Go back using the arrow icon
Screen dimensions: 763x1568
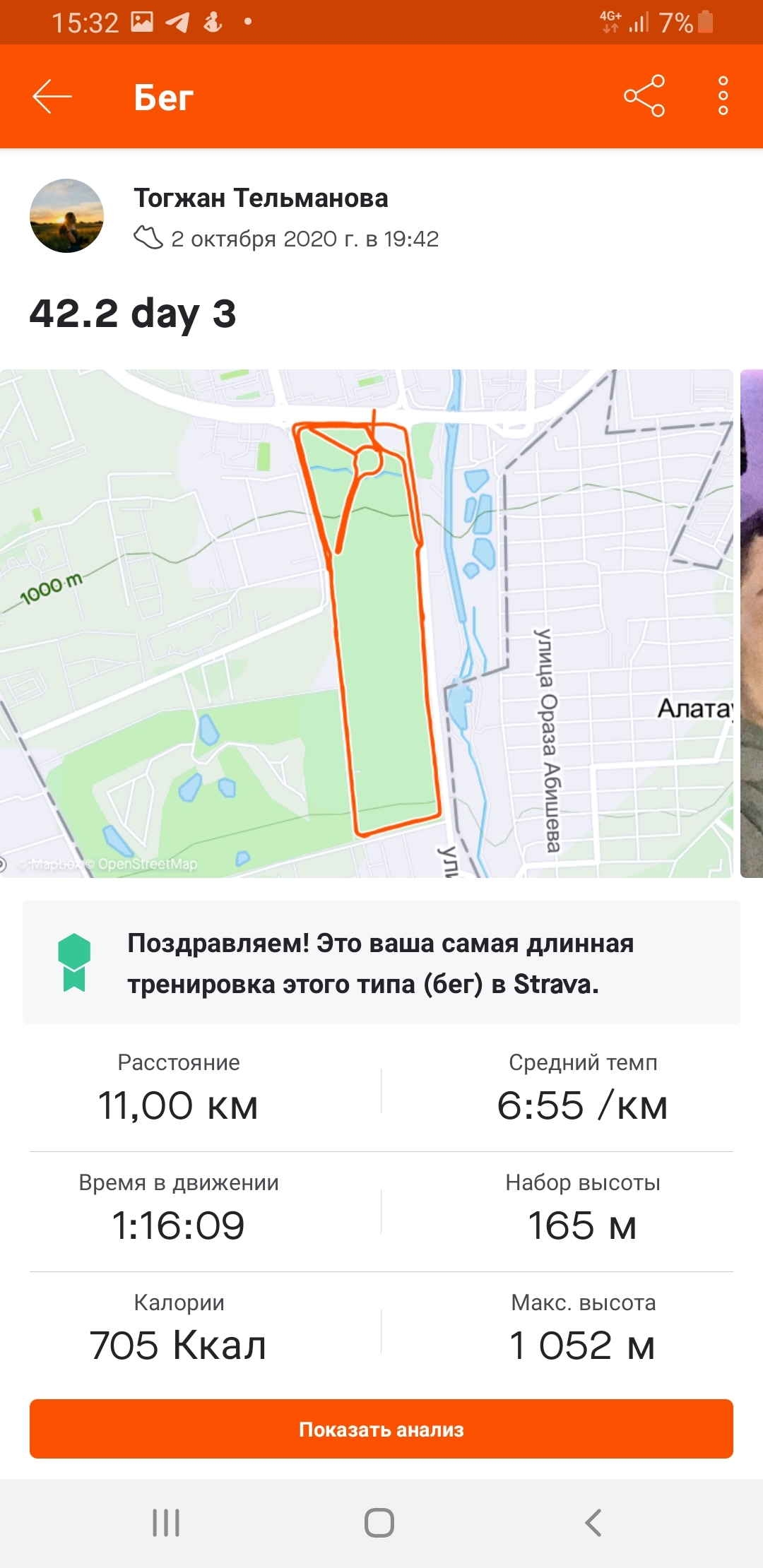(52, 97)
